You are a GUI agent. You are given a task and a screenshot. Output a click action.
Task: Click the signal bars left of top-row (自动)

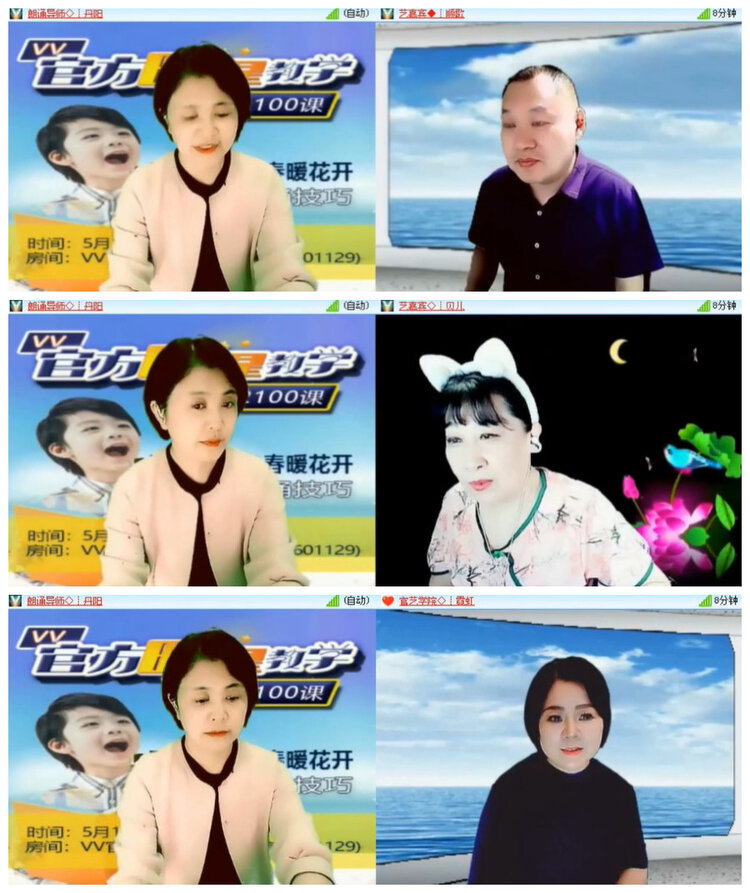click(334, 13)
